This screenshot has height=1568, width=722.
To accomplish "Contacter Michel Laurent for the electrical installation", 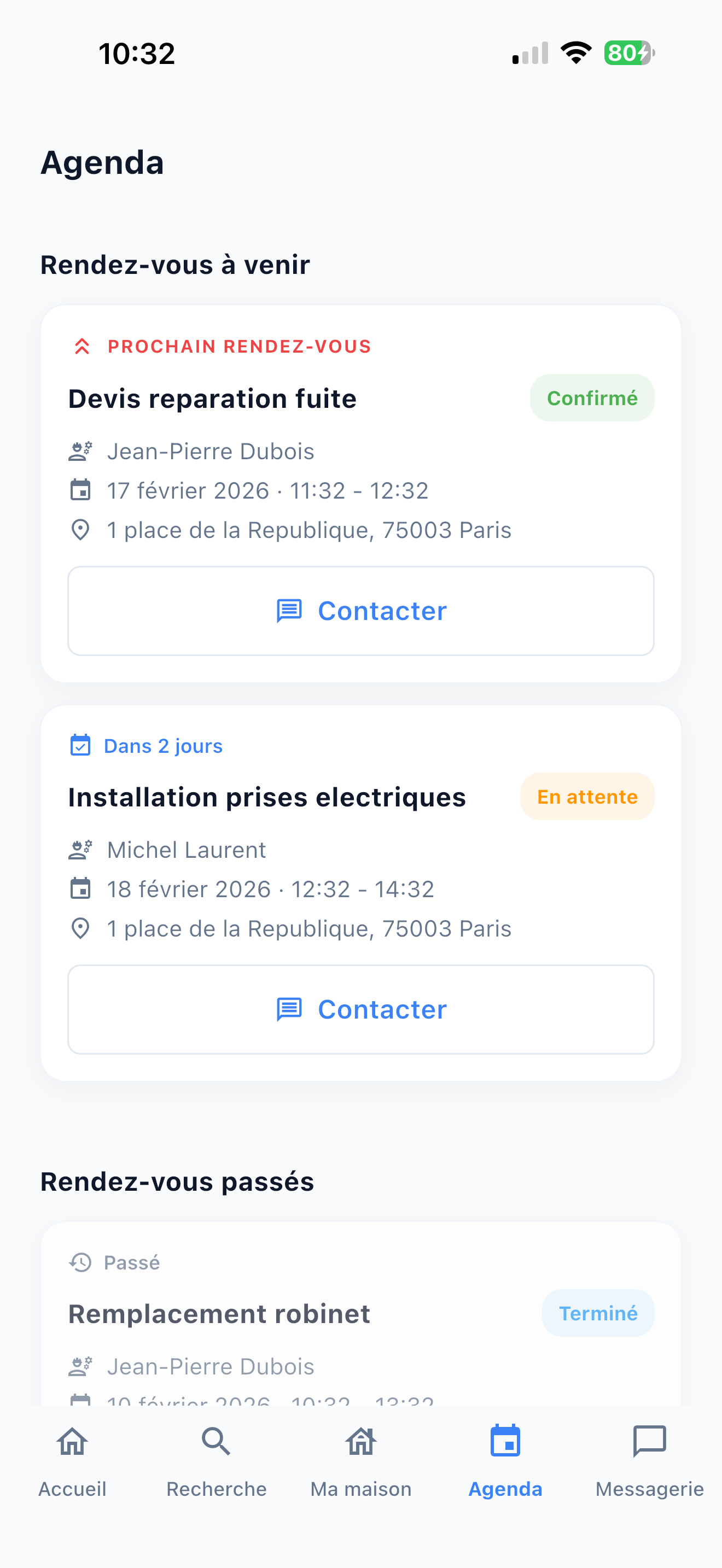I will [361, 1009].
